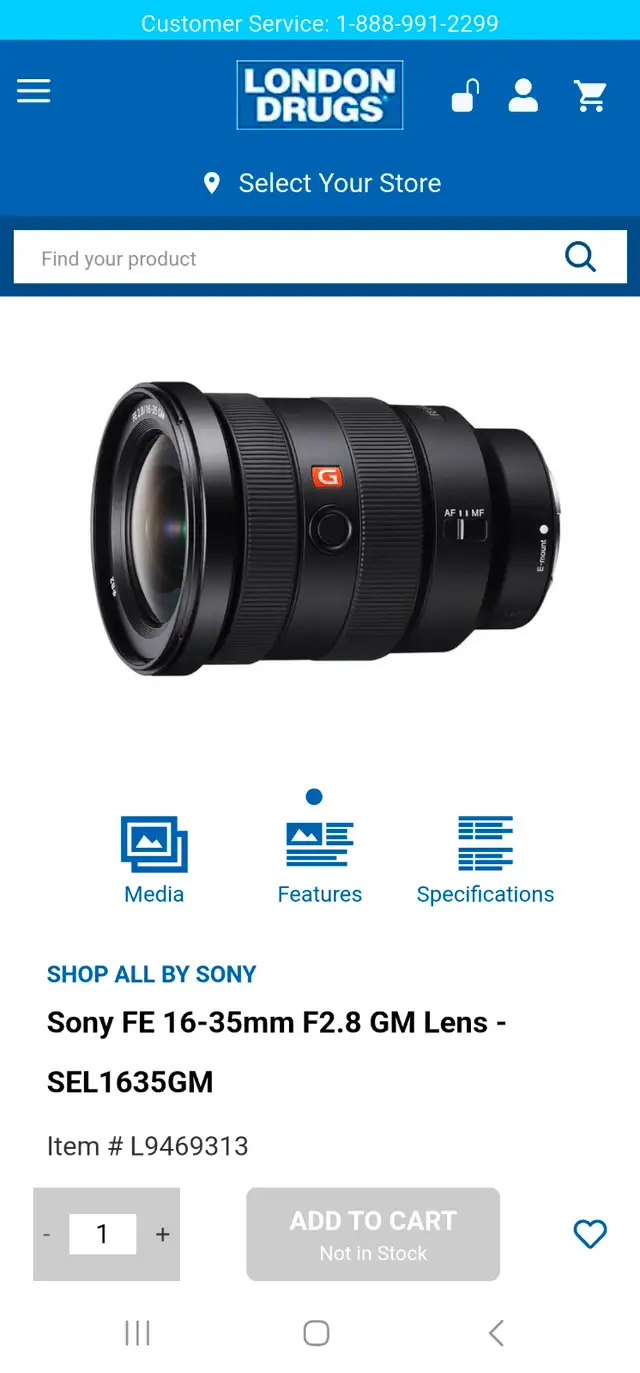This screenshot has width=640, height=1373.
Task: Increase quantity with plus button
Action: [x=162, y=1235]
